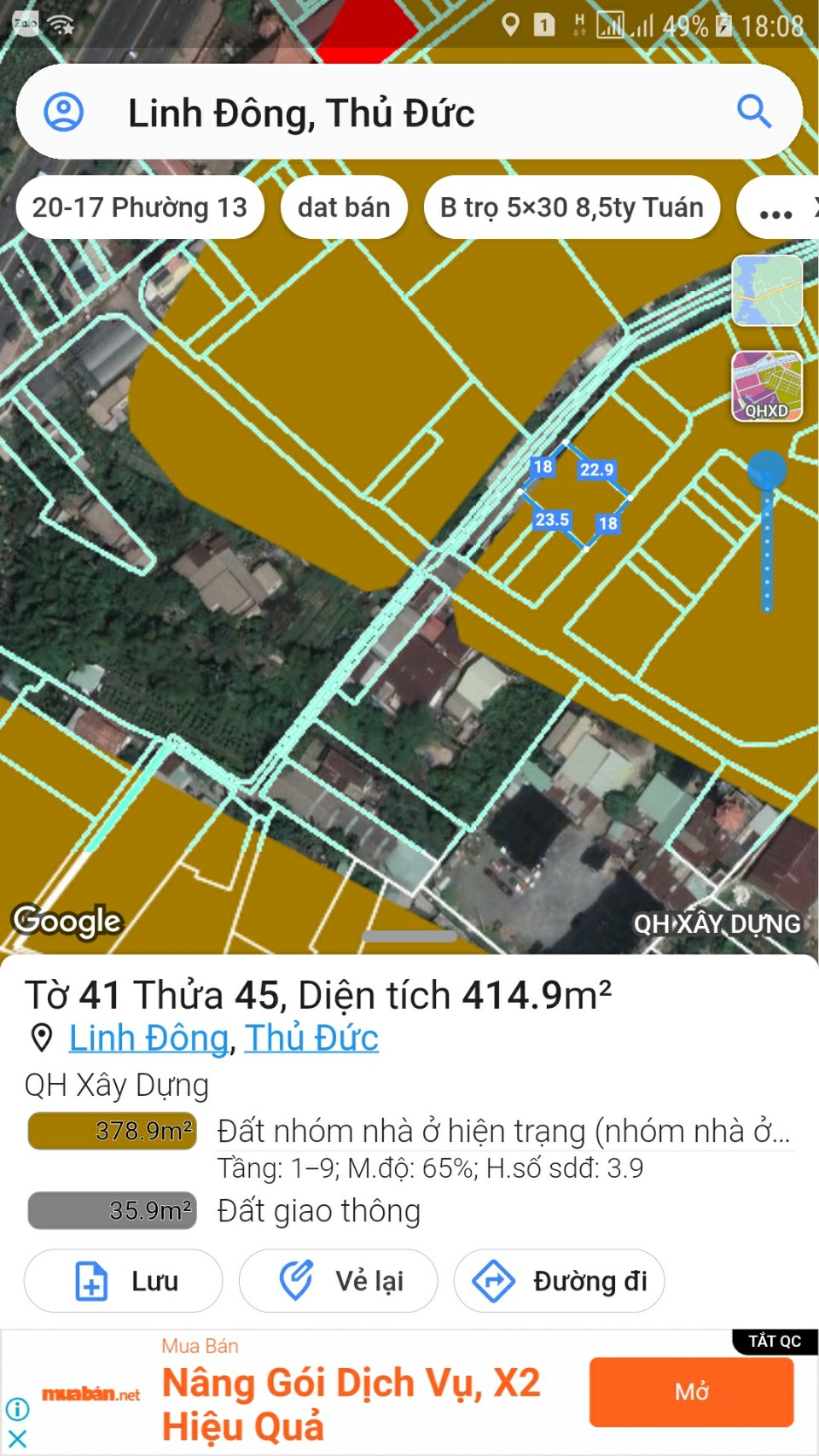The image size is (819, 1456).
Task: Save the plot with Lưu
Action: click(x=124, y=1280)
